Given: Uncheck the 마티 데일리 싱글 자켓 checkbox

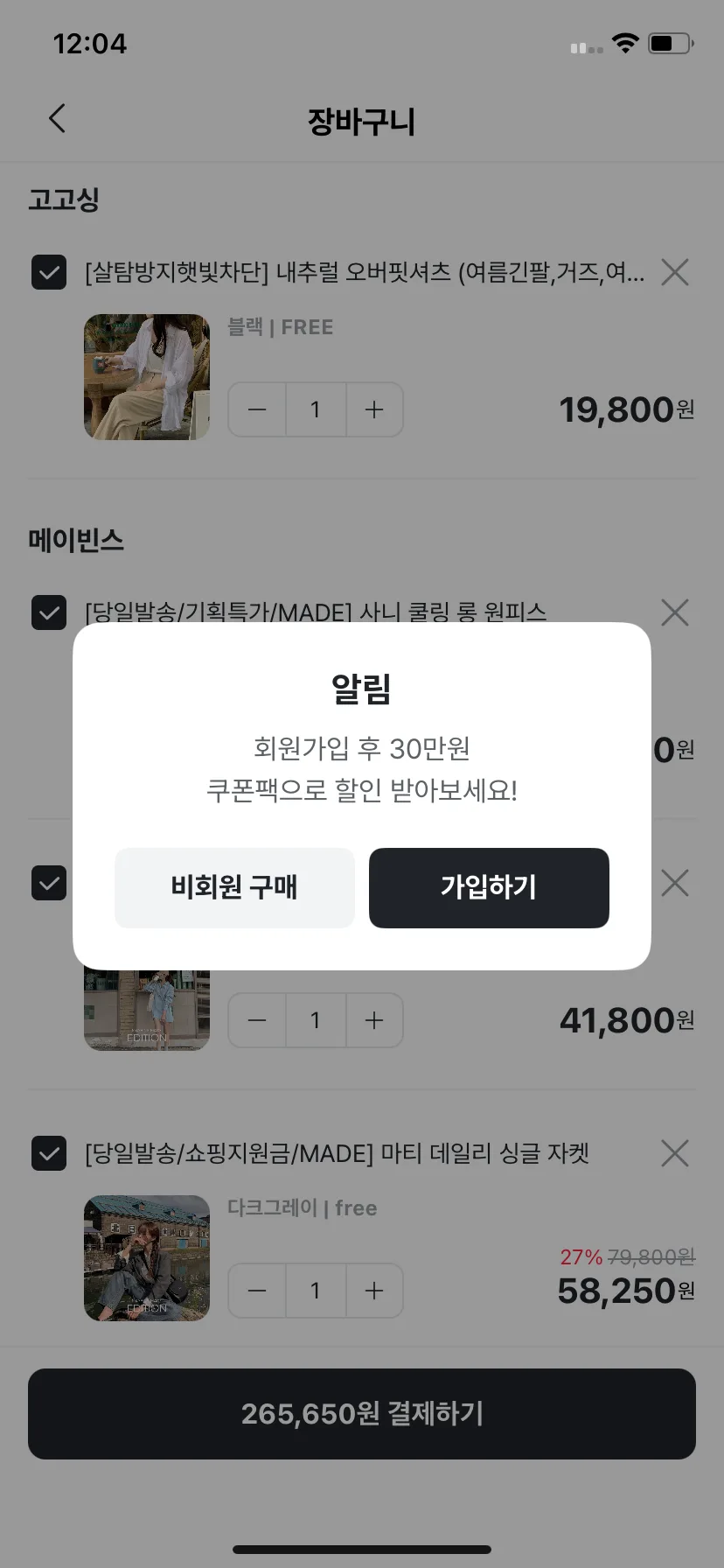Looking at the screenshot, I should coord(49,1153).
